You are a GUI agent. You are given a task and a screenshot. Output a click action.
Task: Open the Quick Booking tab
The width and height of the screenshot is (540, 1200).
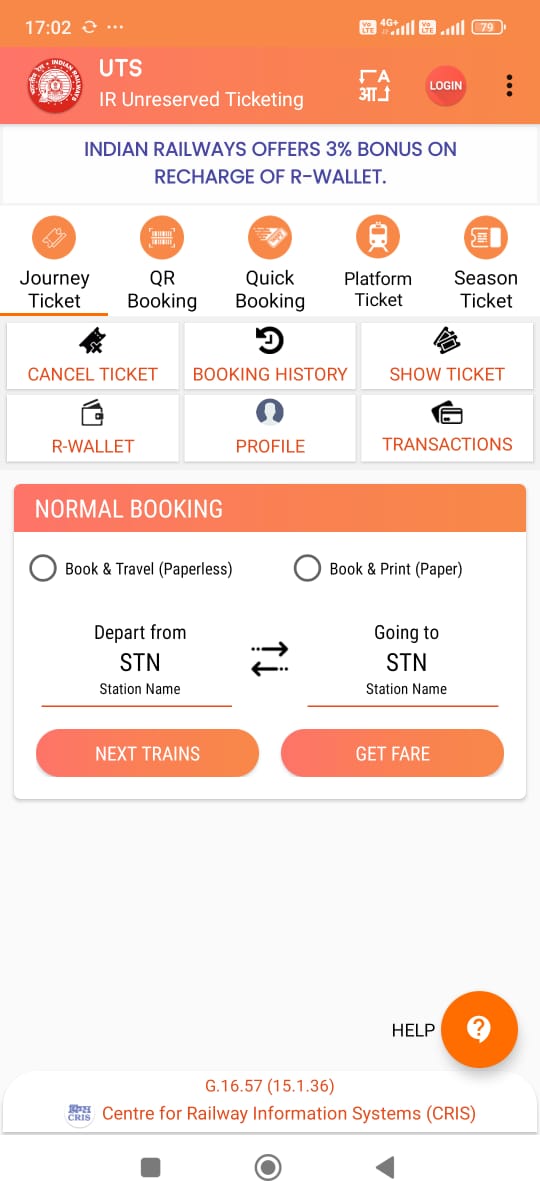click(x=270, y=265)
